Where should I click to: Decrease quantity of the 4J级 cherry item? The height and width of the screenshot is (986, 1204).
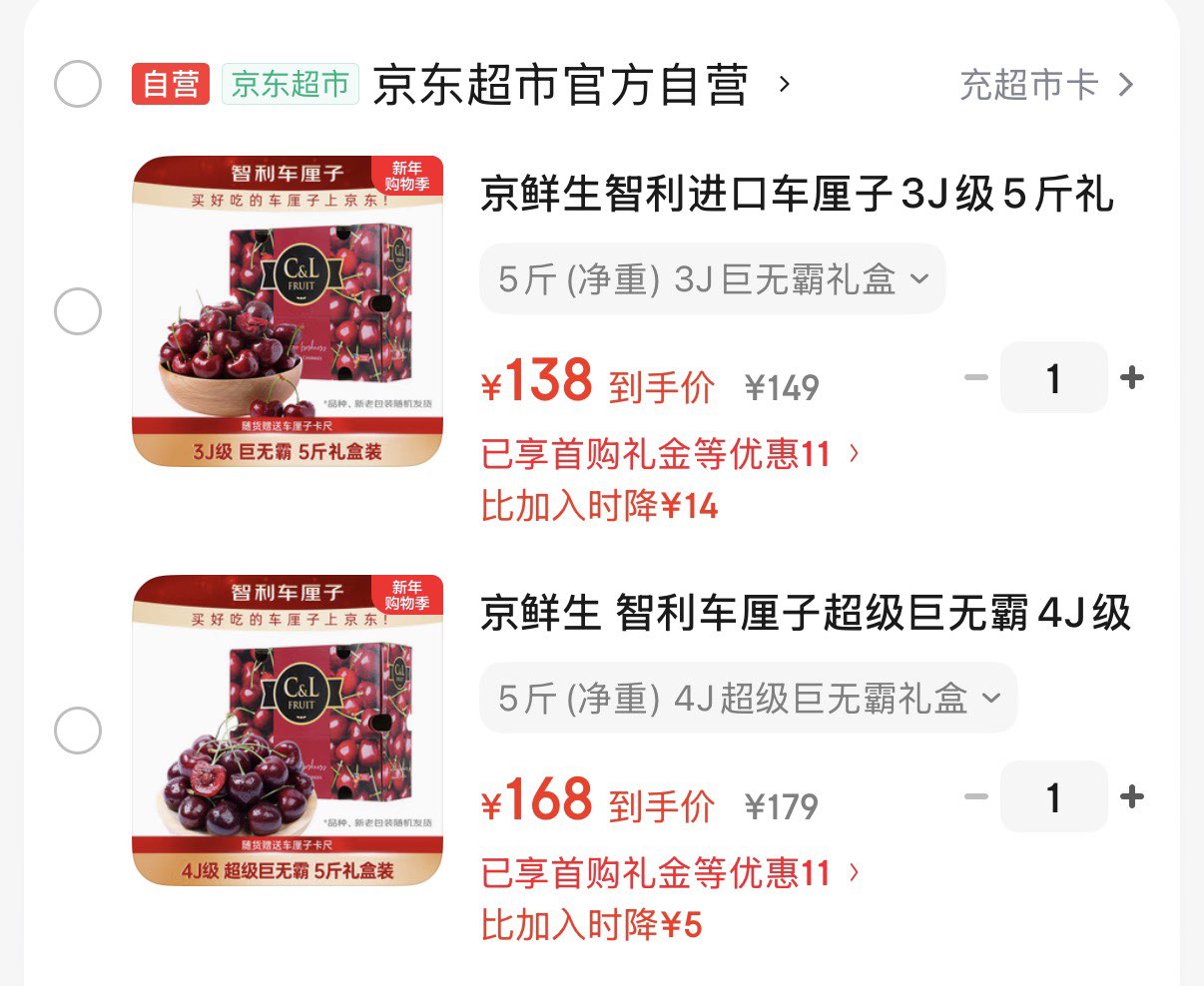pyautogui.click(x=976, y=797)
